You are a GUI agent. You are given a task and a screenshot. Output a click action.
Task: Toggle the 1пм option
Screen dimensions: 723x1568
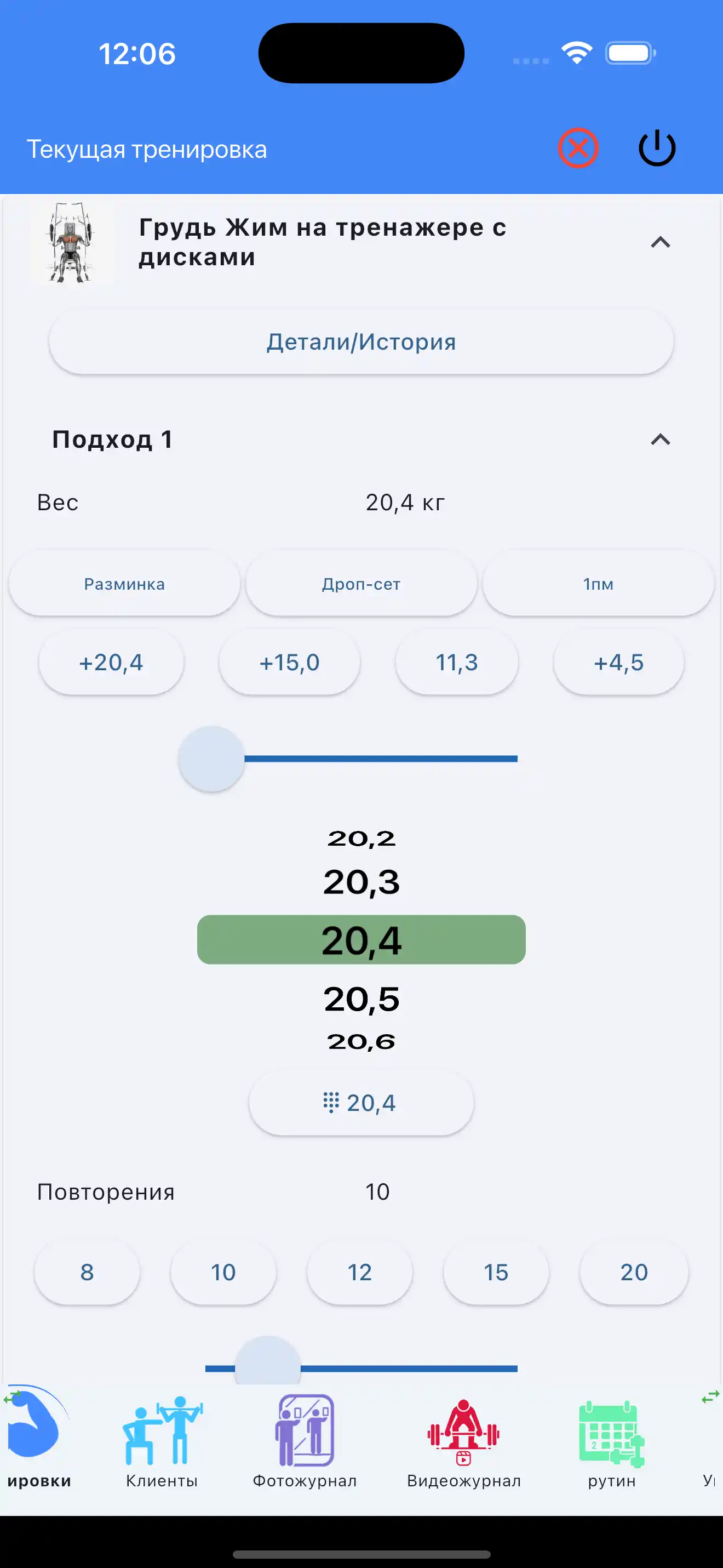click(x=597, y=583)
